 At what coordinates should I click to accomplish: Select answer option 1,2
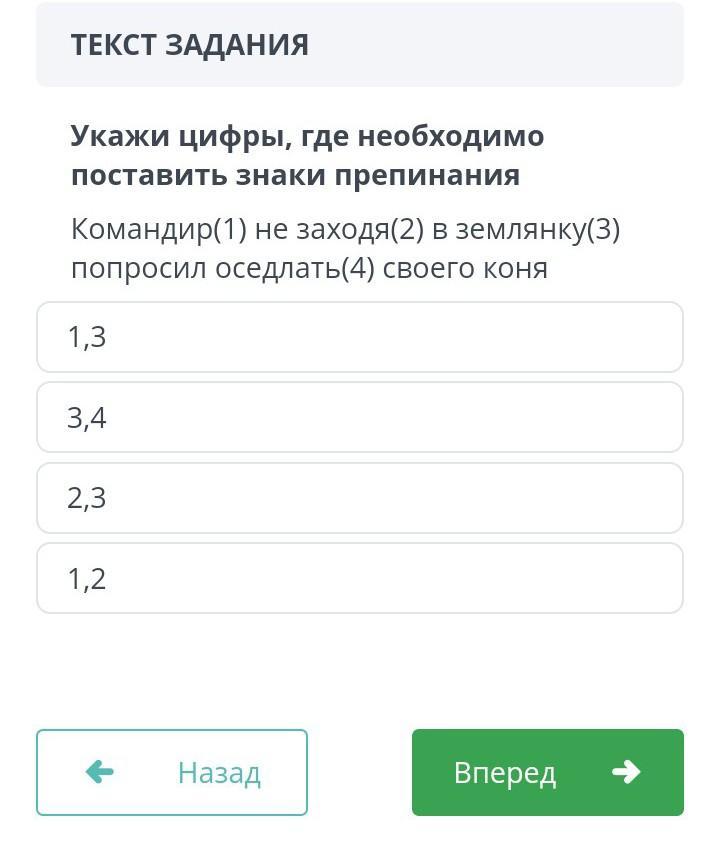click(360, 578)
